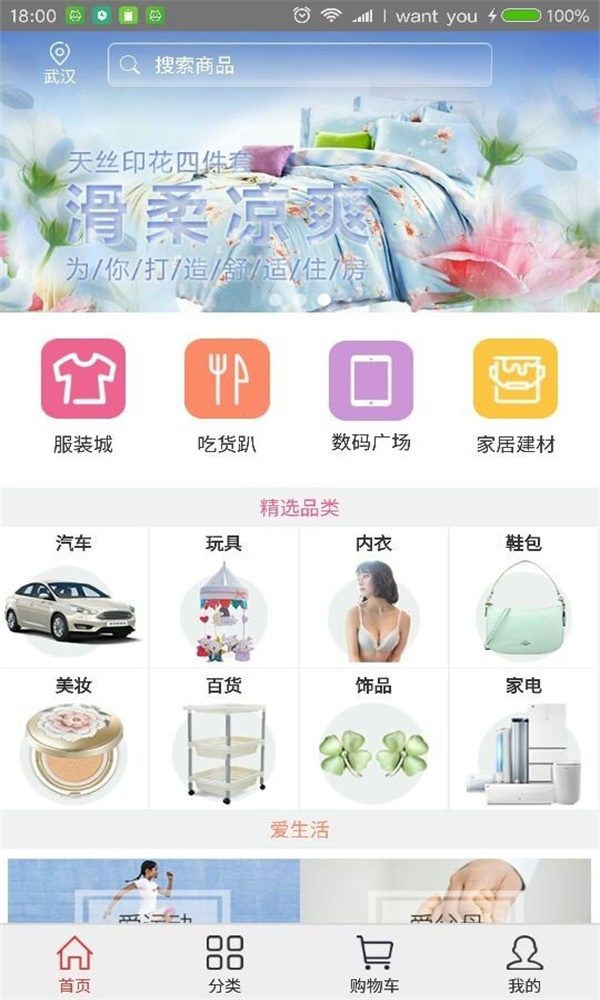The width and height of the screenshot is (600, 1000).
Task: Open 家居建材 home materials section
Action: pos(515,395)
